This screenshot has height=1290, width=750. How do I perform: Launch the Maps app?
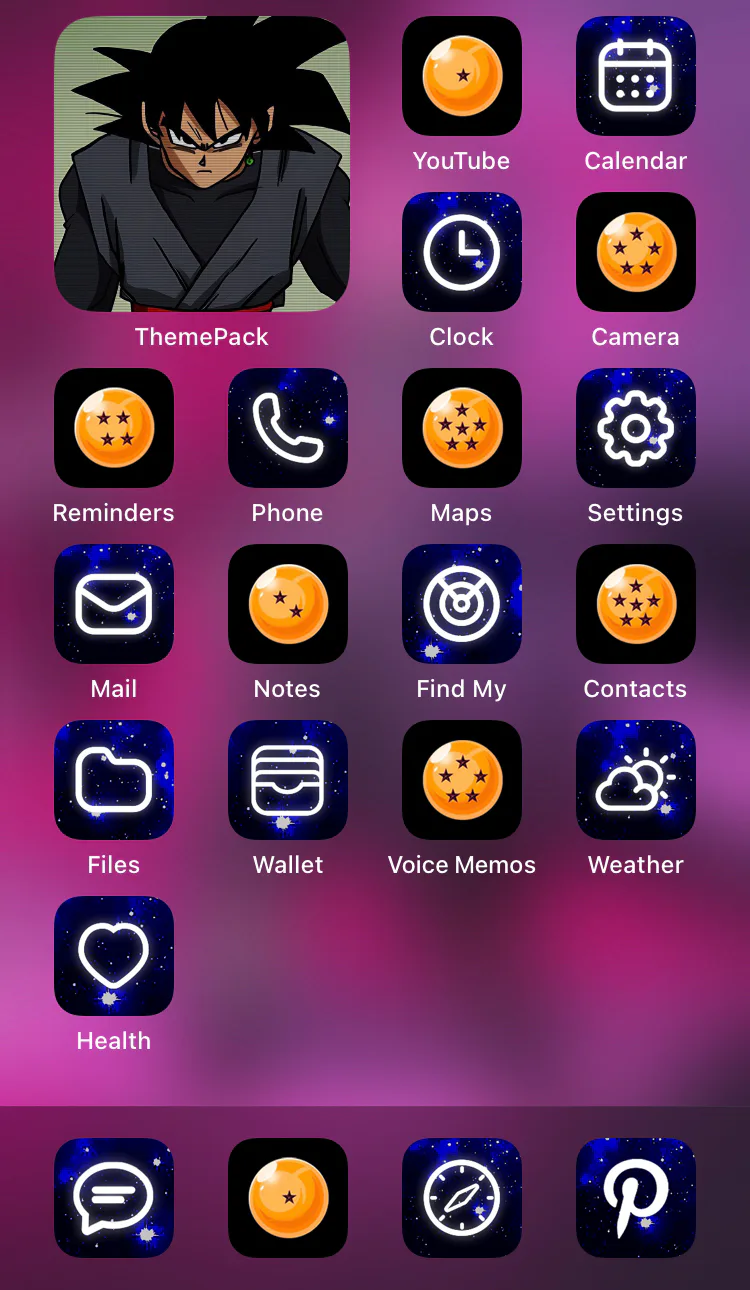click(x=462, y=428)
